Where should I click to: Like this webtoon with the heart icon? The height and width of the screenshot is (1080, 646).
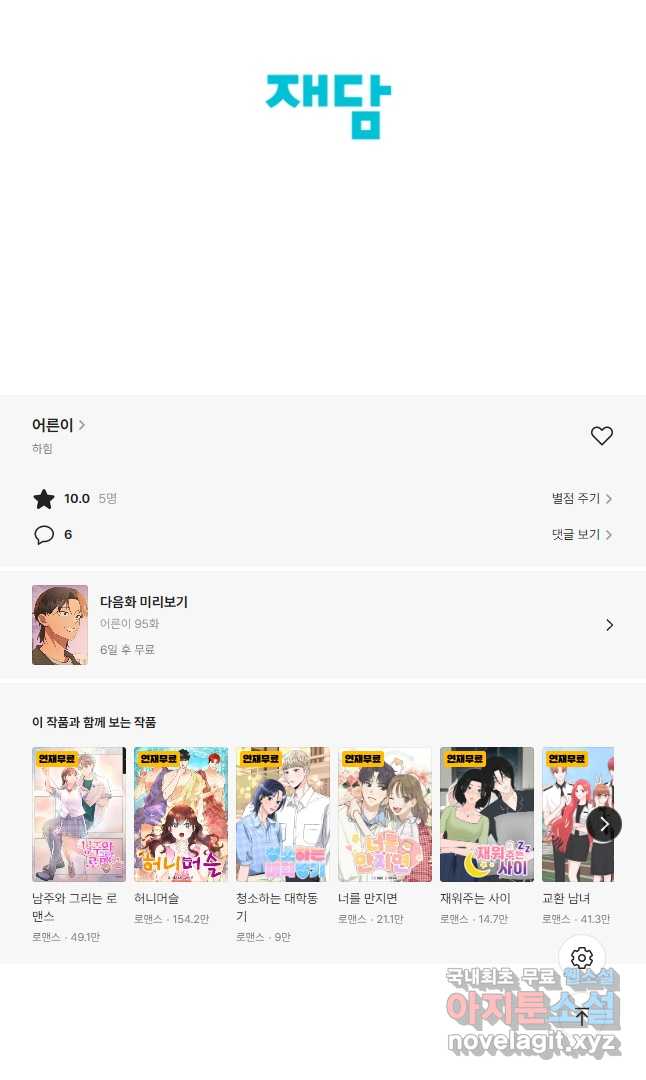coord(601,436)
